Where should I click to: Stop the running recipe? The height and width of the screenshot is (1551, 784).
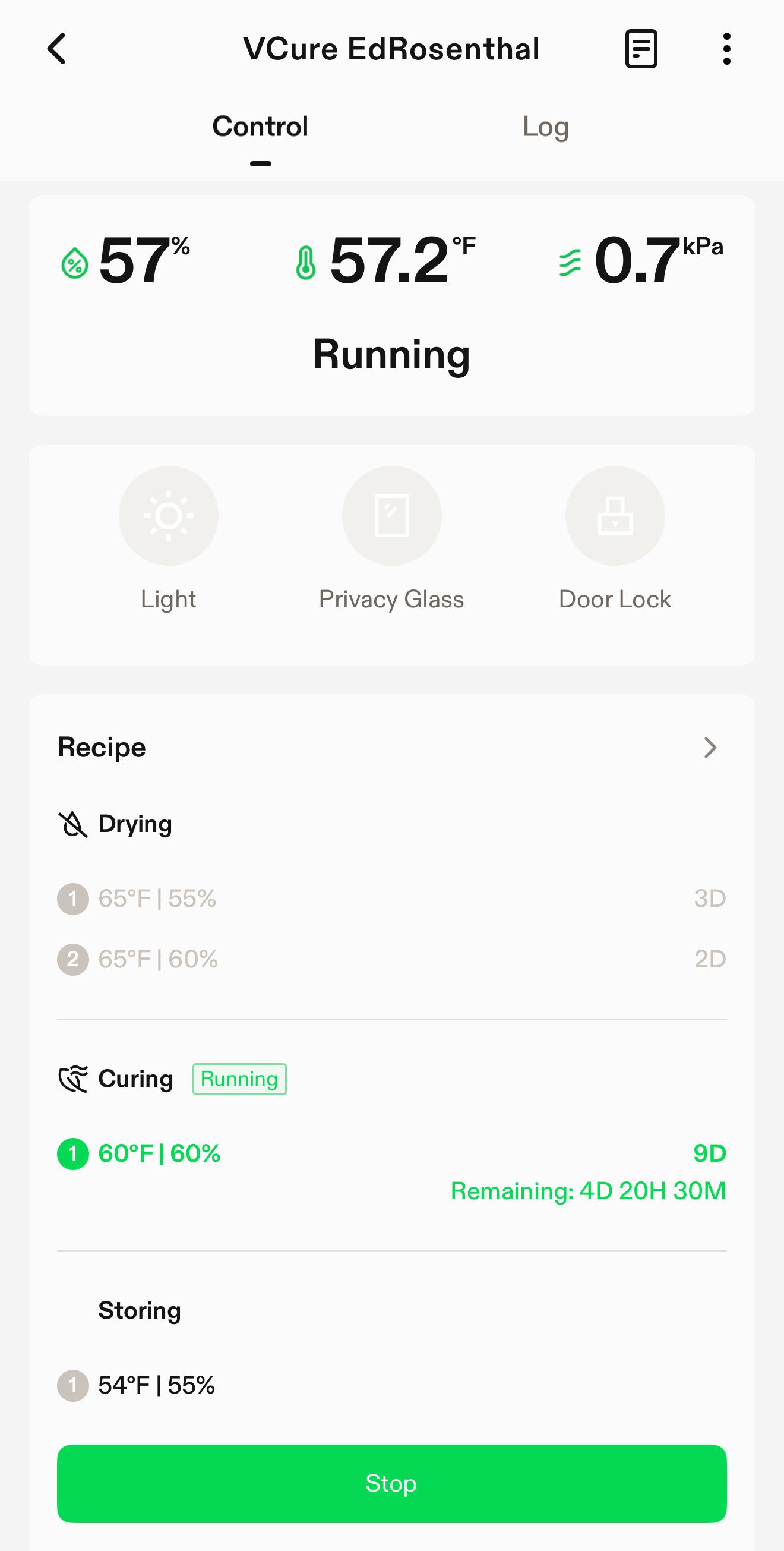pyautogui.click(x=391, y=1484)
